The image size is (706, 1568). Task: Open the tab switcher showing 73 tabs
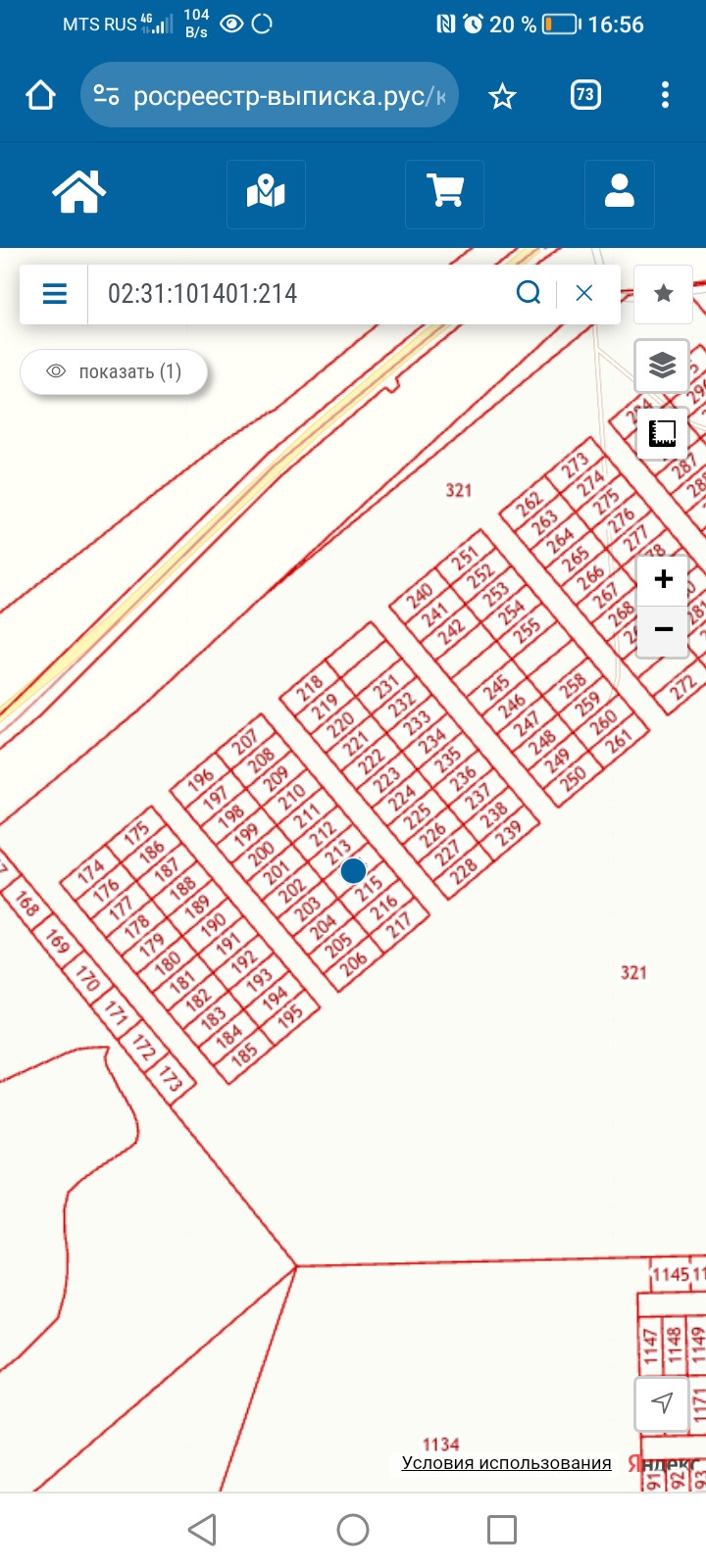(585, 95)
